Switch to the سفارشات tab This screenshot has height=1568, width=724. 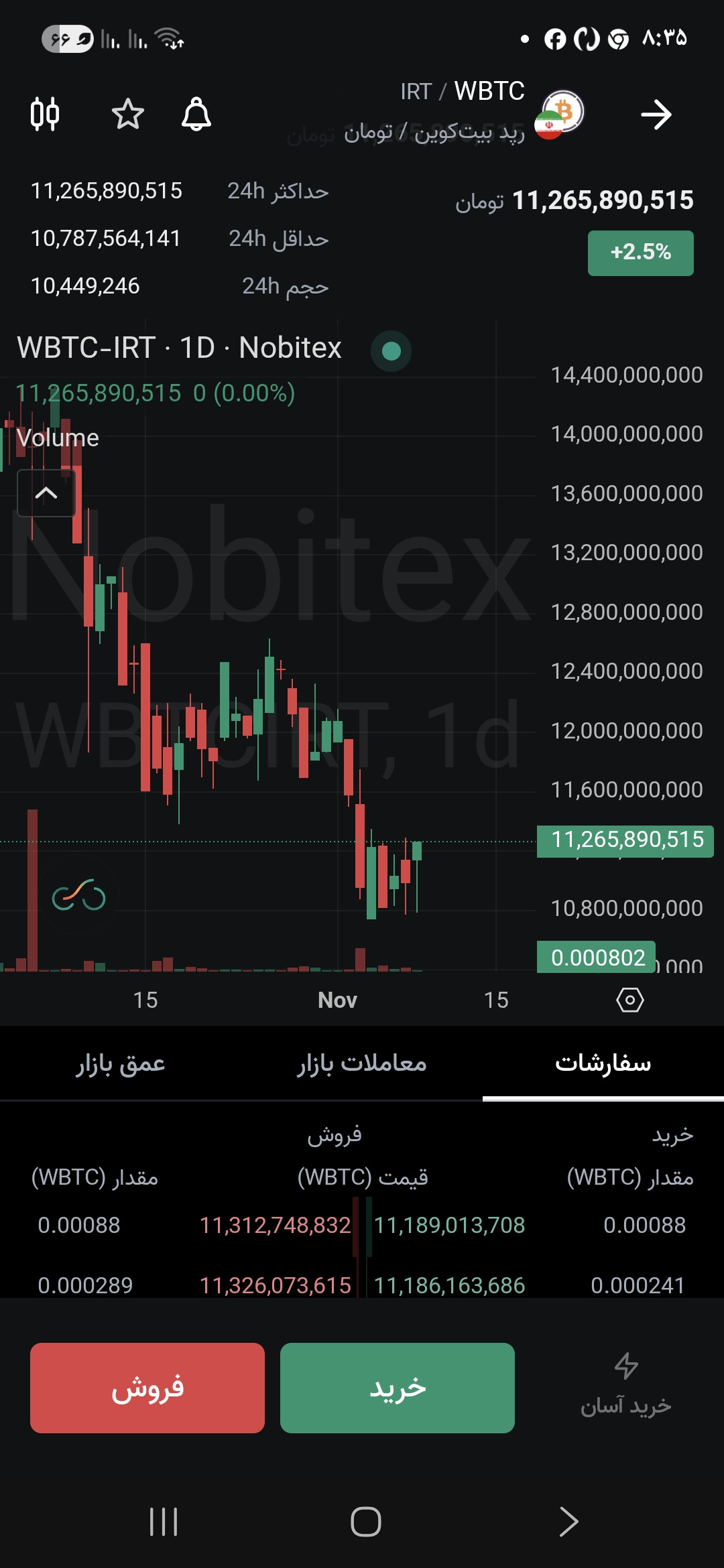click(x=603, y=1063)
